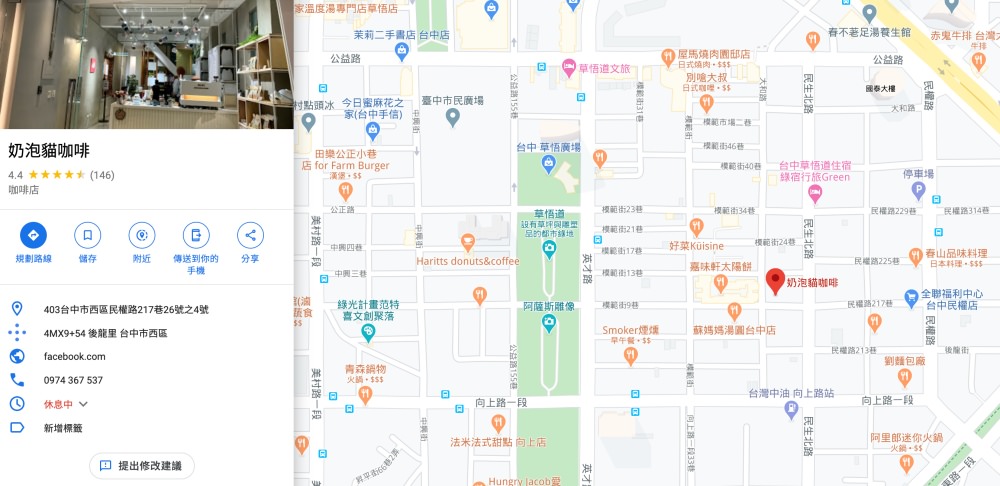View the (146) reviews count
Viewport: 1000px width, 486px height.
coord(102,175)
